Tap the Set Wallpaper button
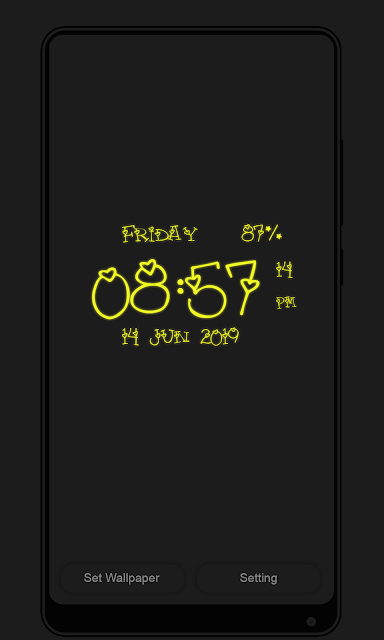Screen dimensions: 384x640 (122, 578)
